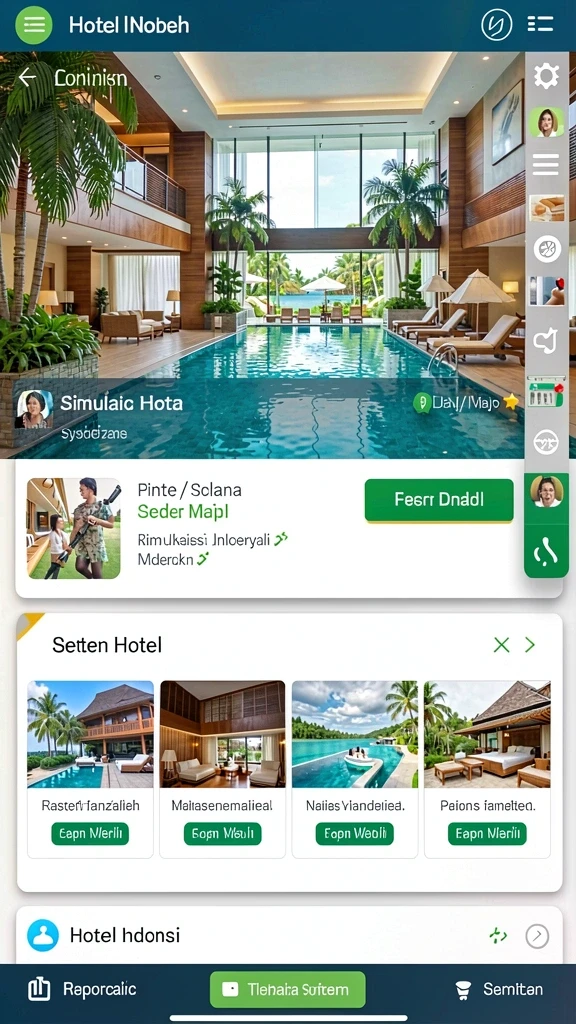576x1024 pixels.
Task: Show next hotels in Setten Hotel
Action: point(530,645)
